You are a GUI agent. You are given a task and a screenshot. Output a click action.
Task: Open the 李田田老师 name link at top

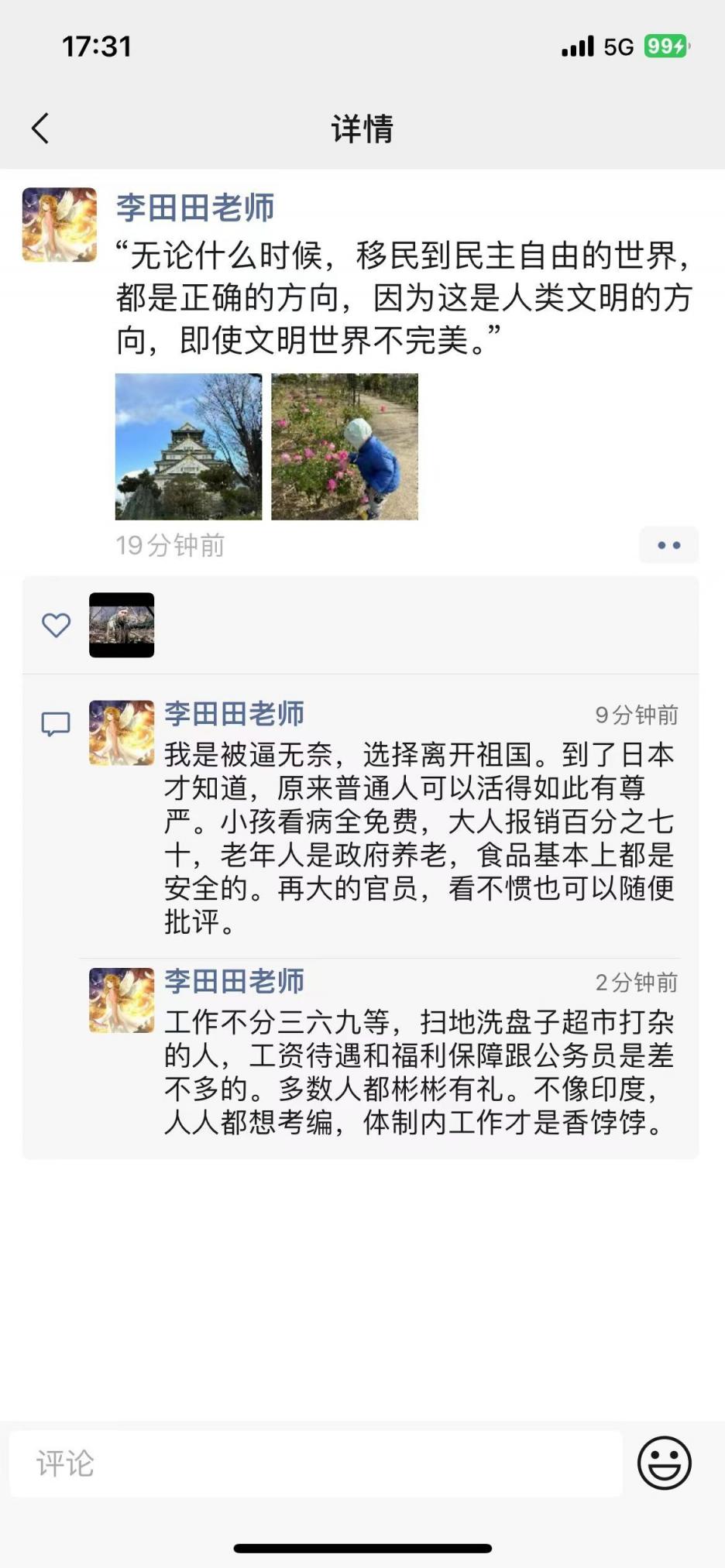(195, 208)
